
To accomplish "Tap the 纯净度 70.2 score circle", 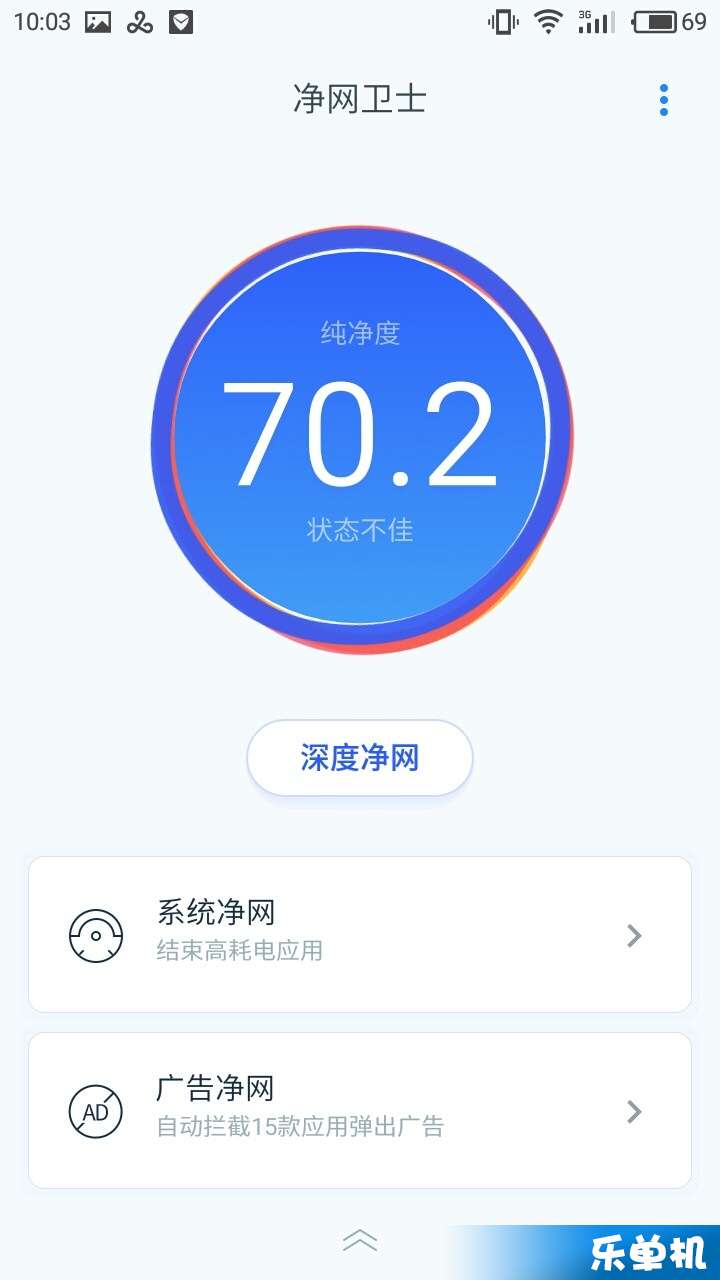I will click(x=361, y=440).
